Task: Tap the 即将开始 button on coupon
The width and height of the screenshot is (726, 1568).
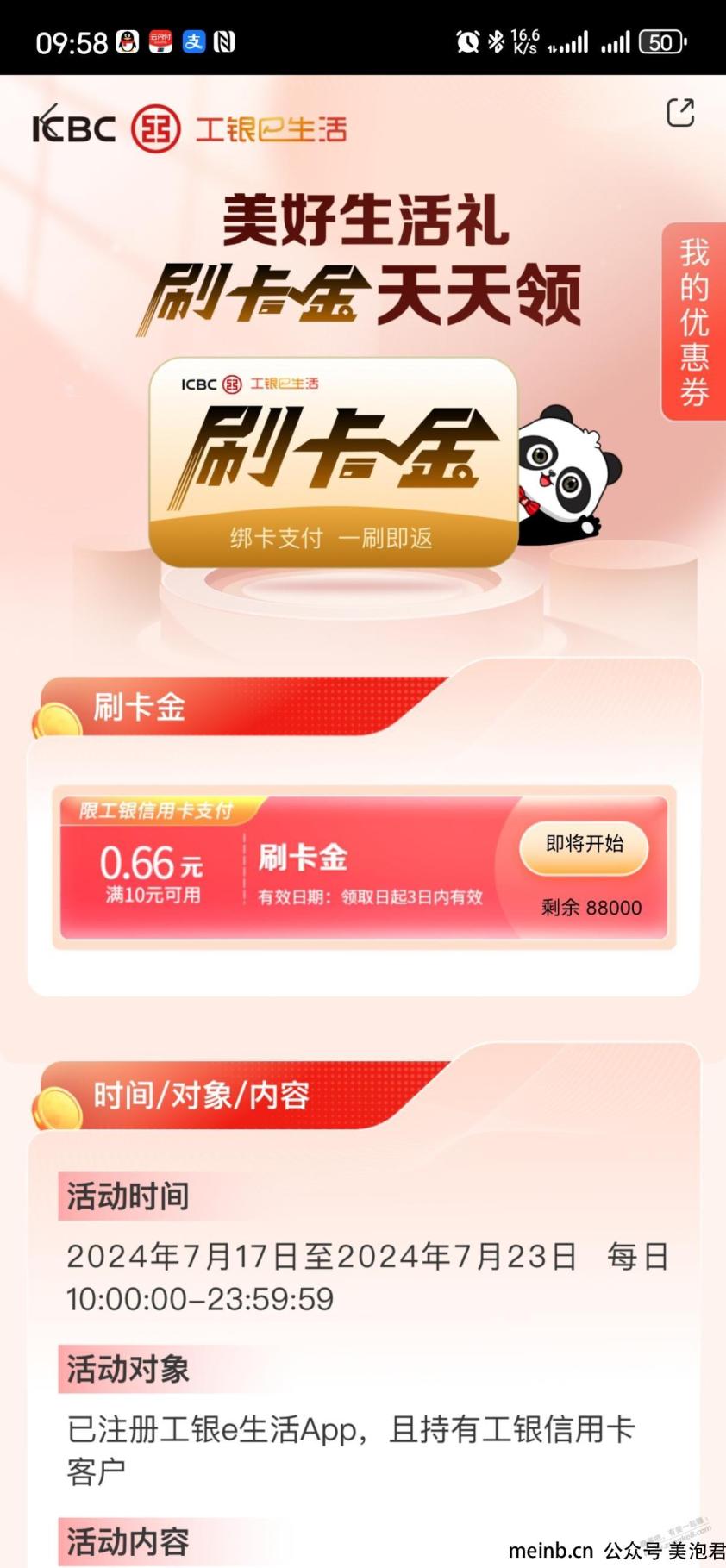Action: pyautogui.click(x=584, y=845)
